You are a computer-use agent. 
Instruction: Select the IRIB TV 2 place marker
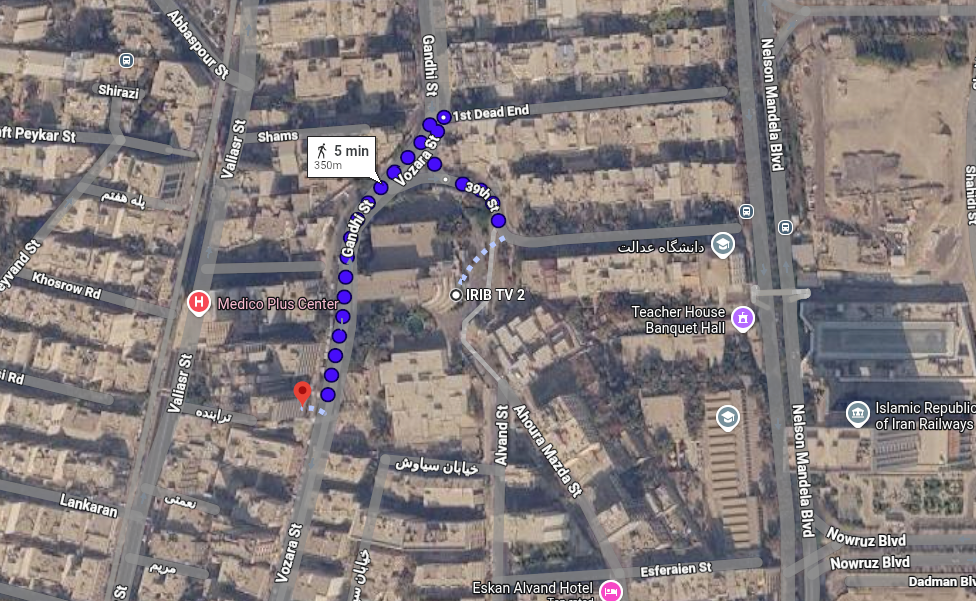click(x=456, y=295)
